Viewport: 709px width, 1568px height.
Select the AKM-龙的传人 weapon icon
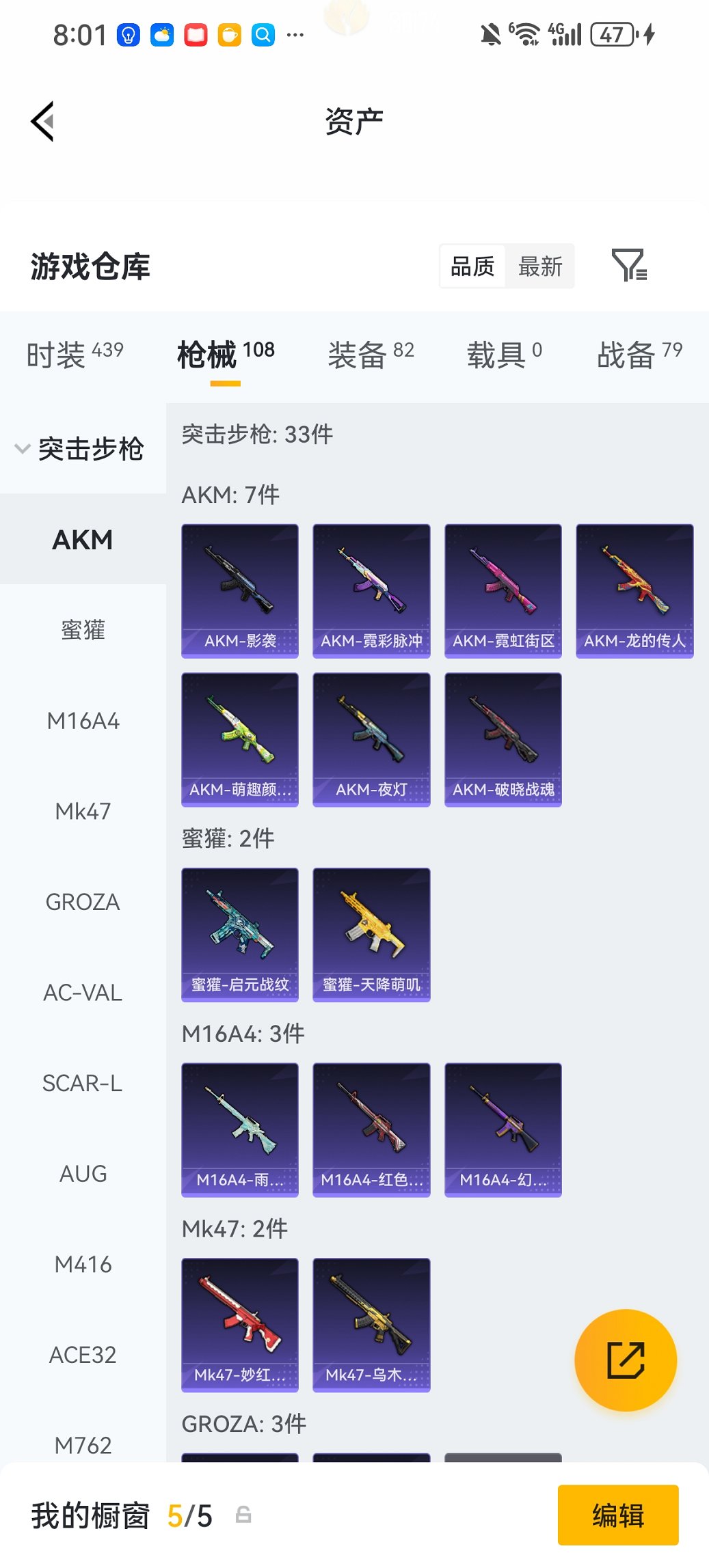point(634,591)
